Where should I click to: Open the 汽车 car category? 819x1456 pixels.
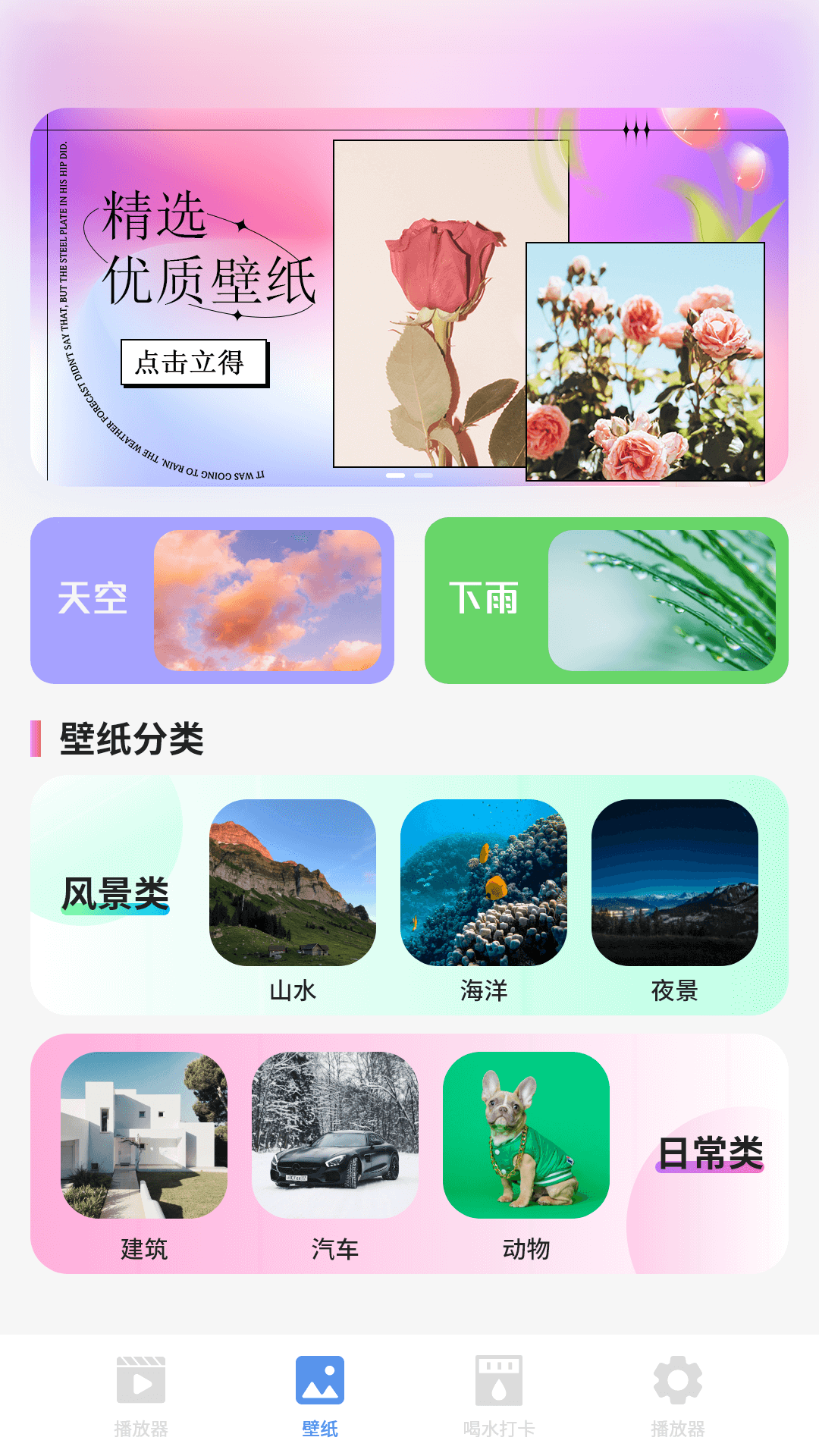pyautogui.click(x=335, y=1156)
